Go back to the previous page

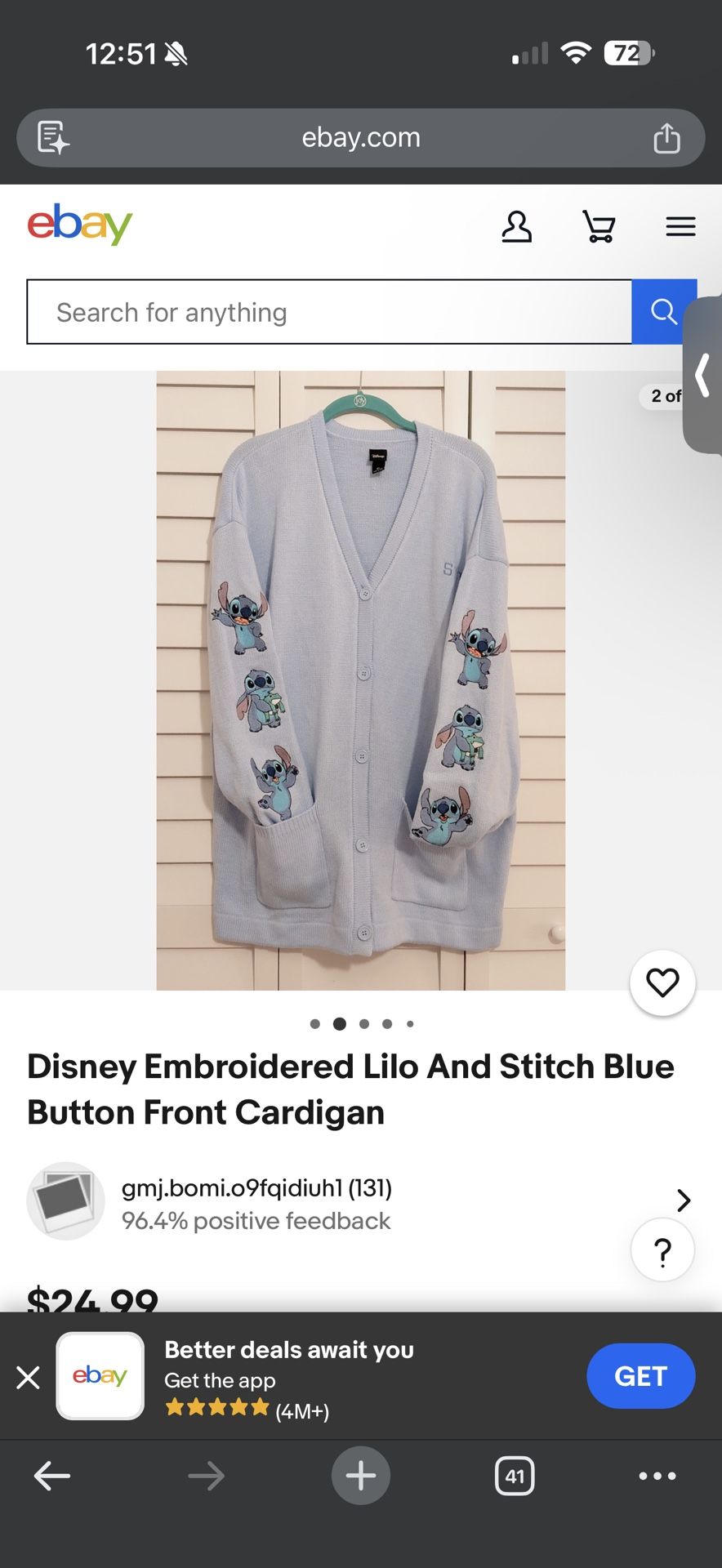(52, 1476)
